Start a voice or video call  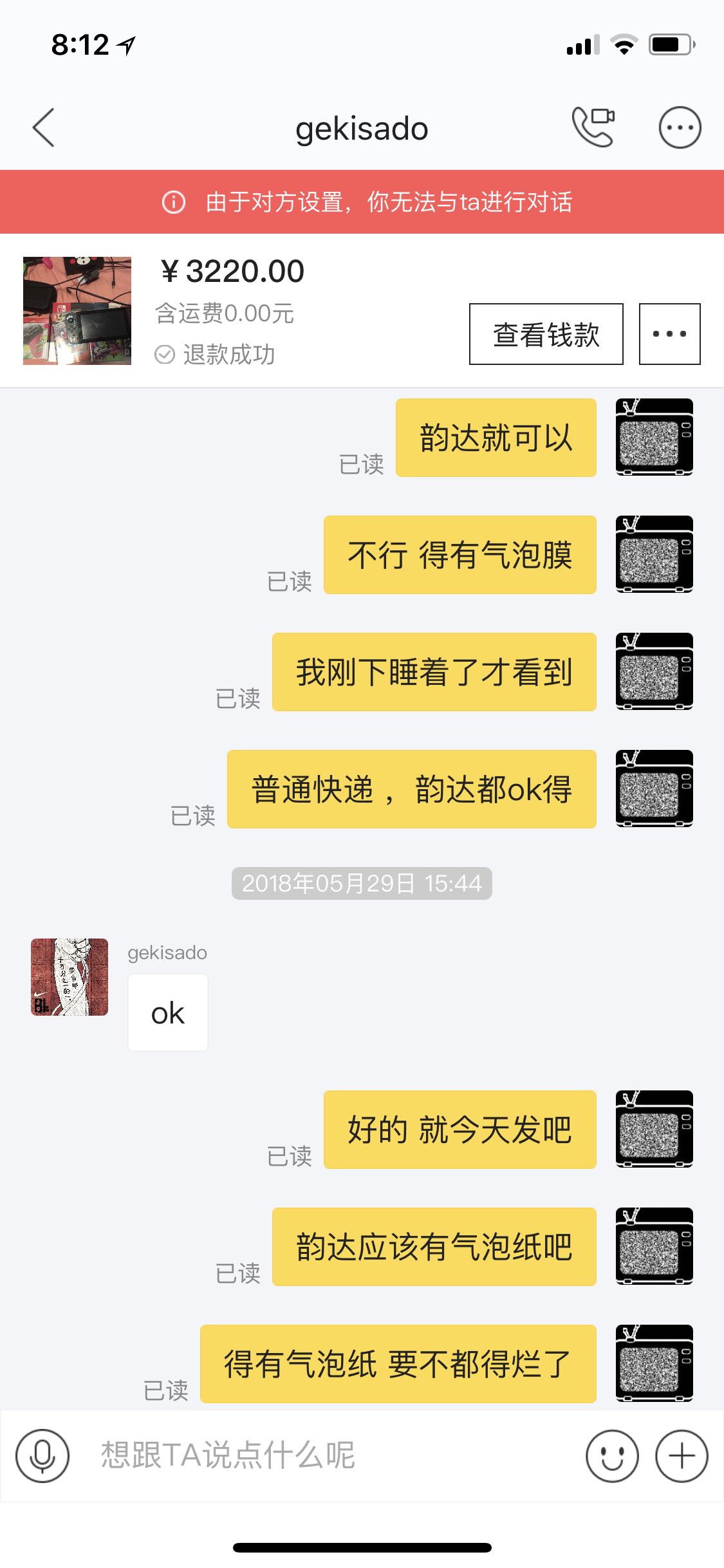593,127
